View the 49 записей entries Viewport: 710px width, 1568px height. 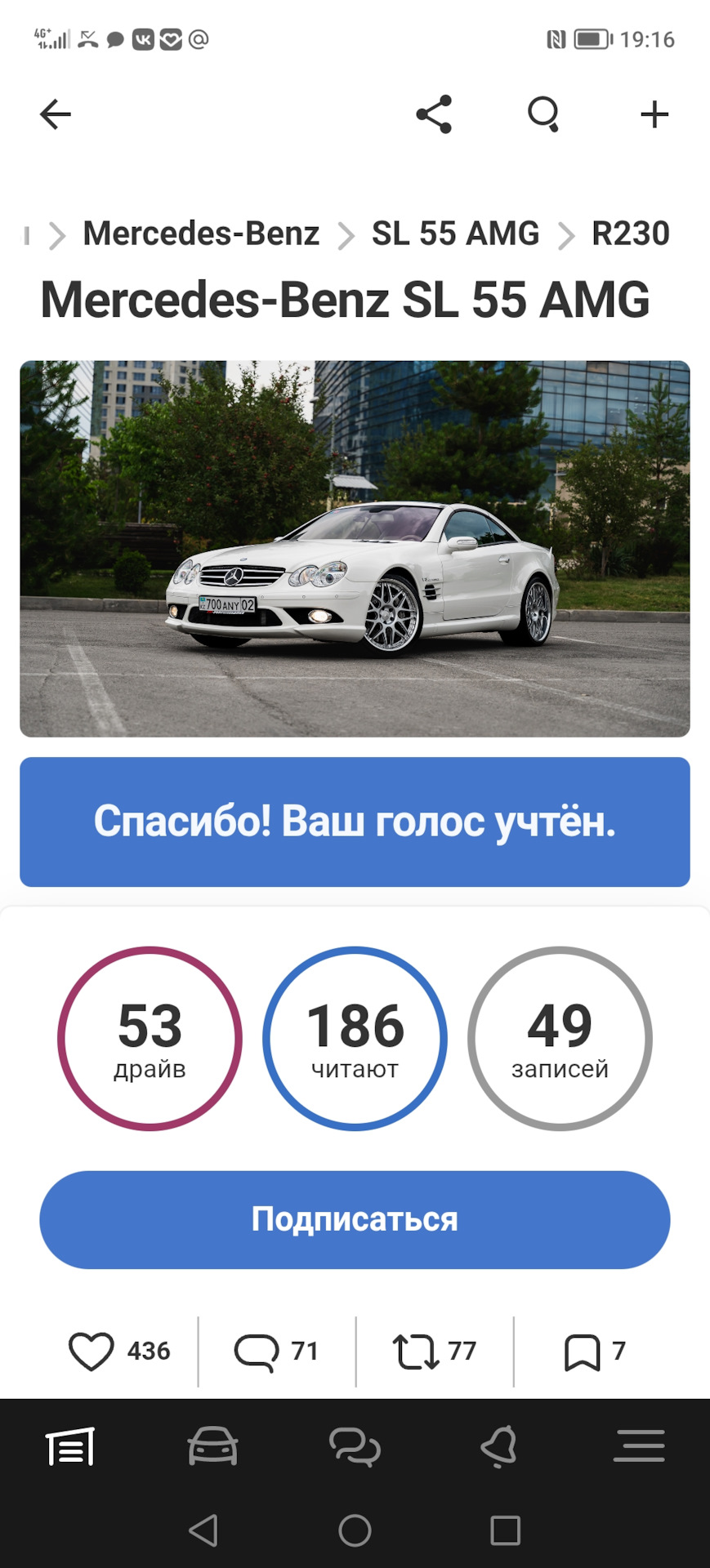[x=560, y=1039]
